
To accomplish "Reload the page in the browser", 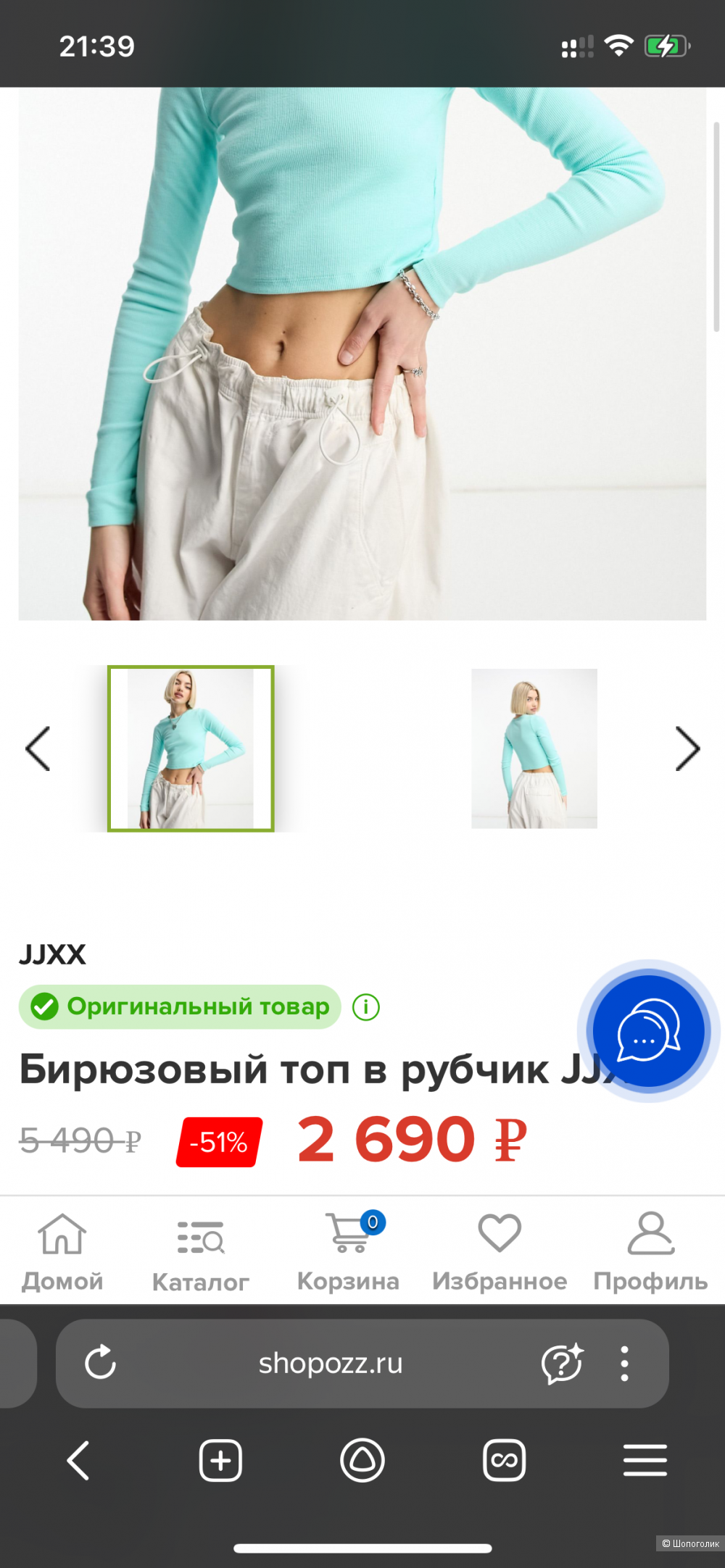I will [101, 1363].
